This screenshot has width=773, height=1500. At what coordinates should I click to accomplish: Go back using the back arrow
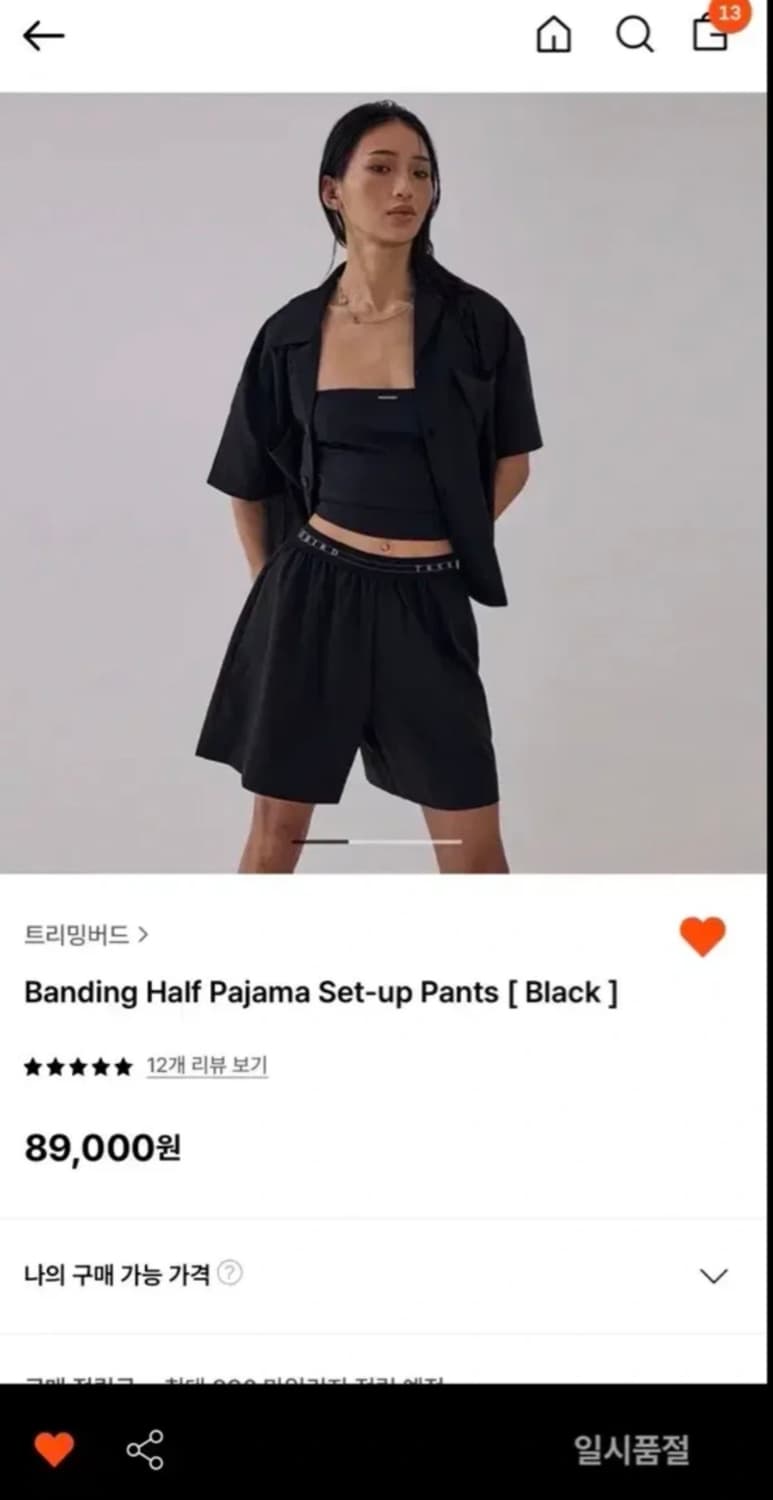[44, 35]
